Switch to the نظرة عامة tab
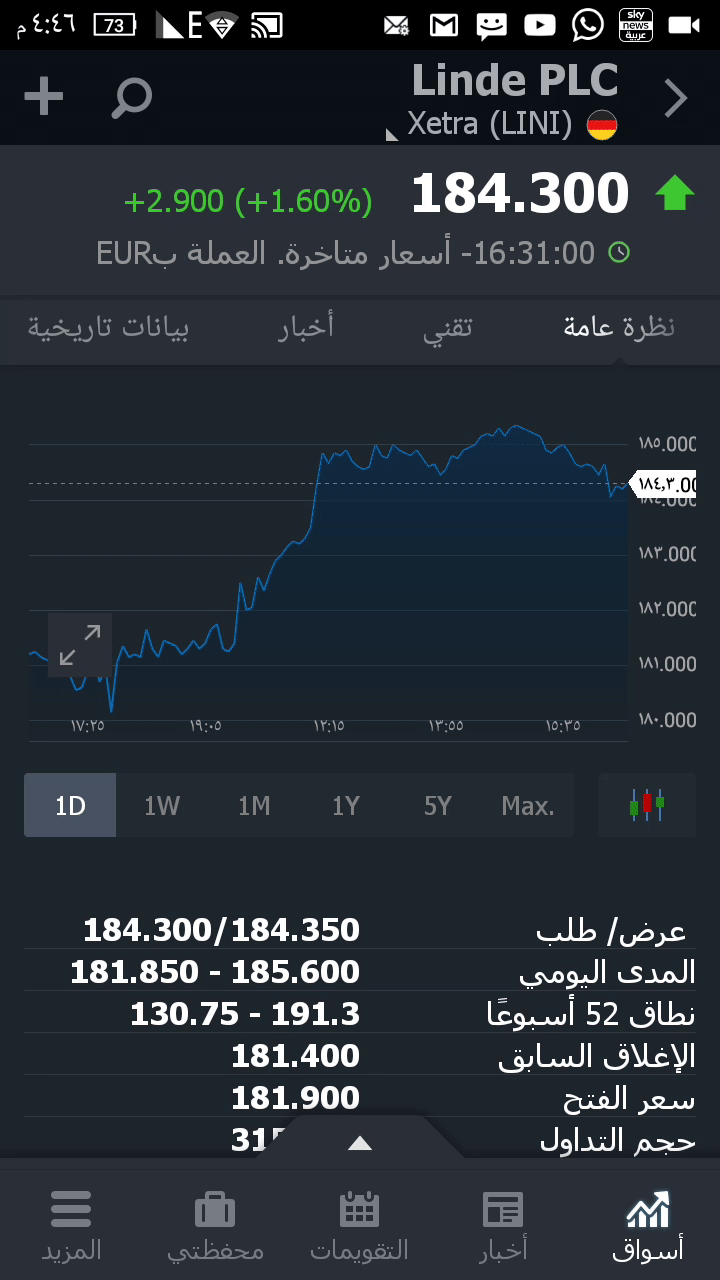Screen dimensions: 720x1280 (619, 328)
